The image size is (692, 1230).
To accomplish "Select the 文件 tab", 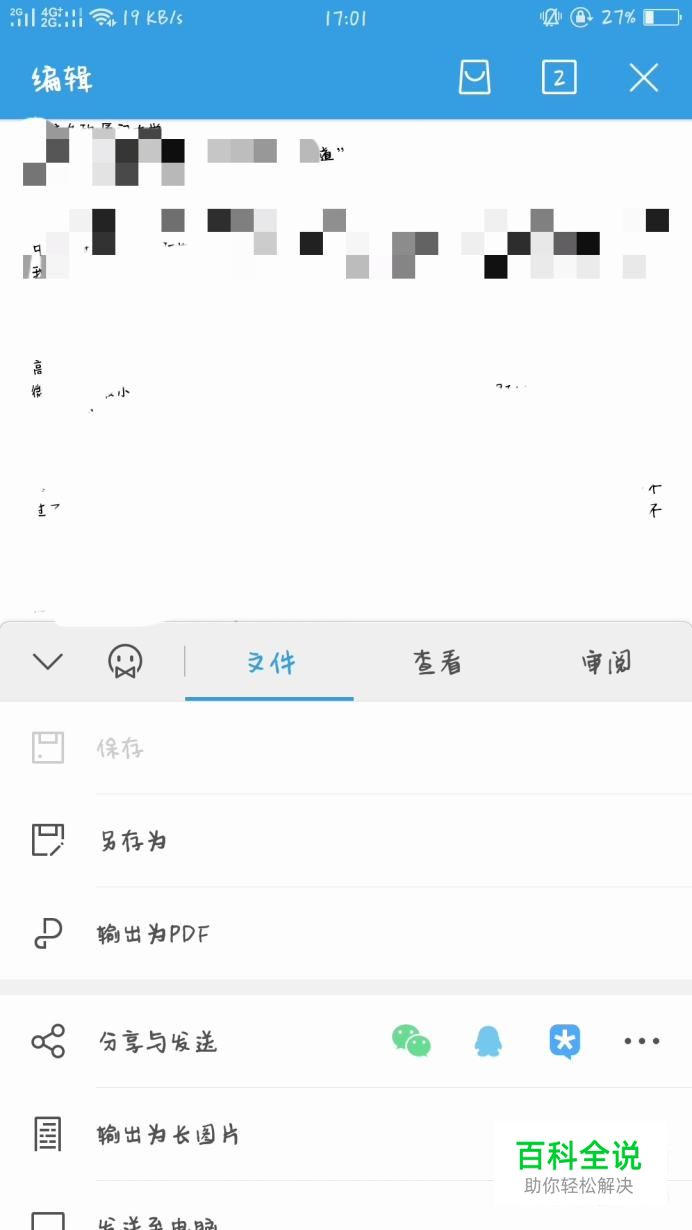I will coord(270,662).
